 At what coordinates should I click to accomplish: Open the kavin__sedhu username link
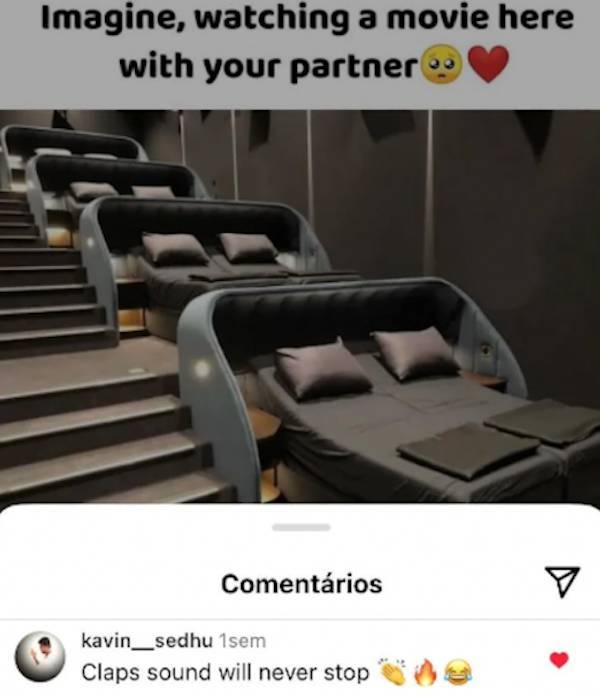click(146, 641)
